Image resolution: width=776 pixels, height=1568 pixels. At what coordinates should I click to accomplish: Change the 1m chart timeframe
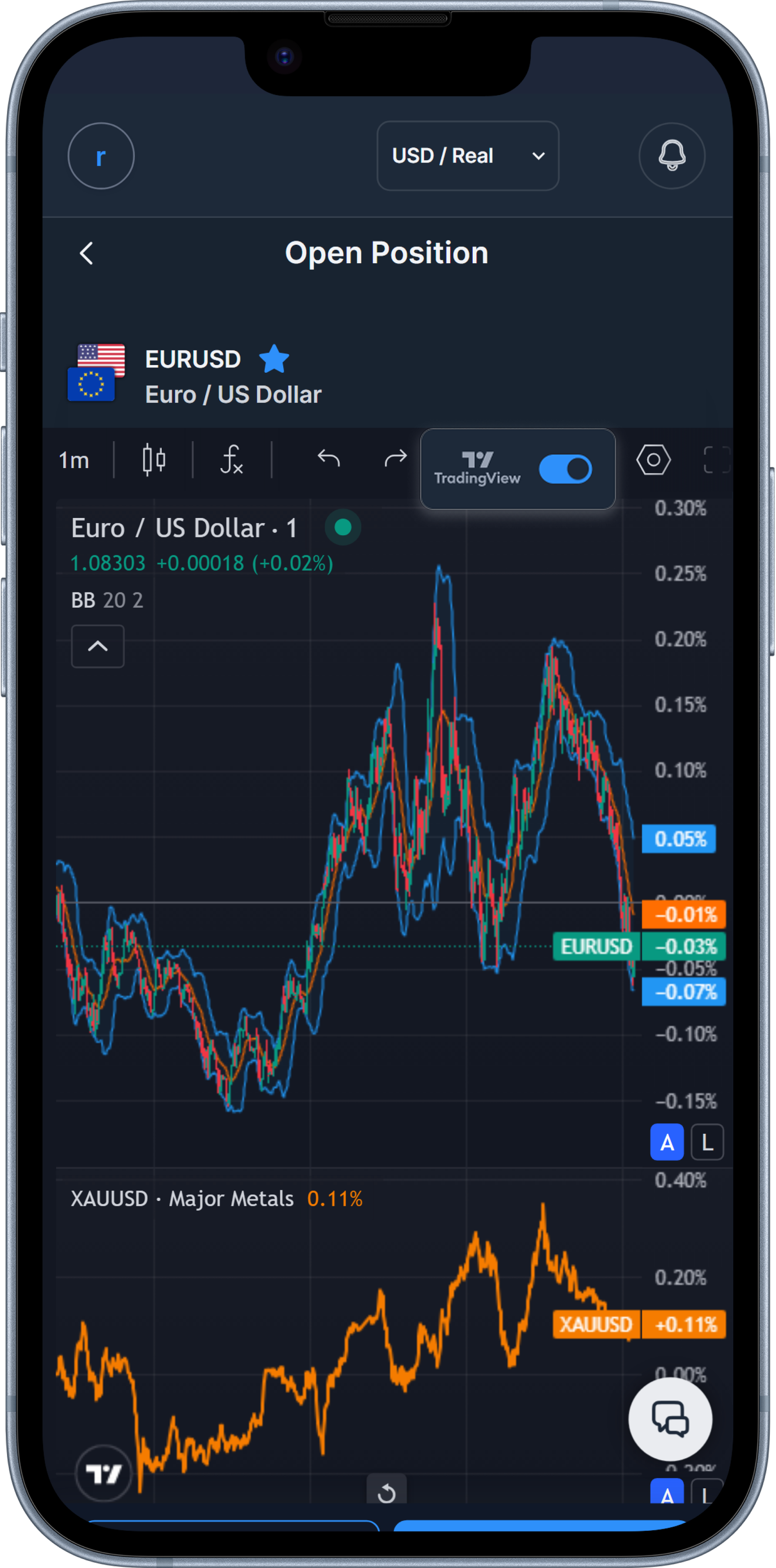tap(74, 460)
